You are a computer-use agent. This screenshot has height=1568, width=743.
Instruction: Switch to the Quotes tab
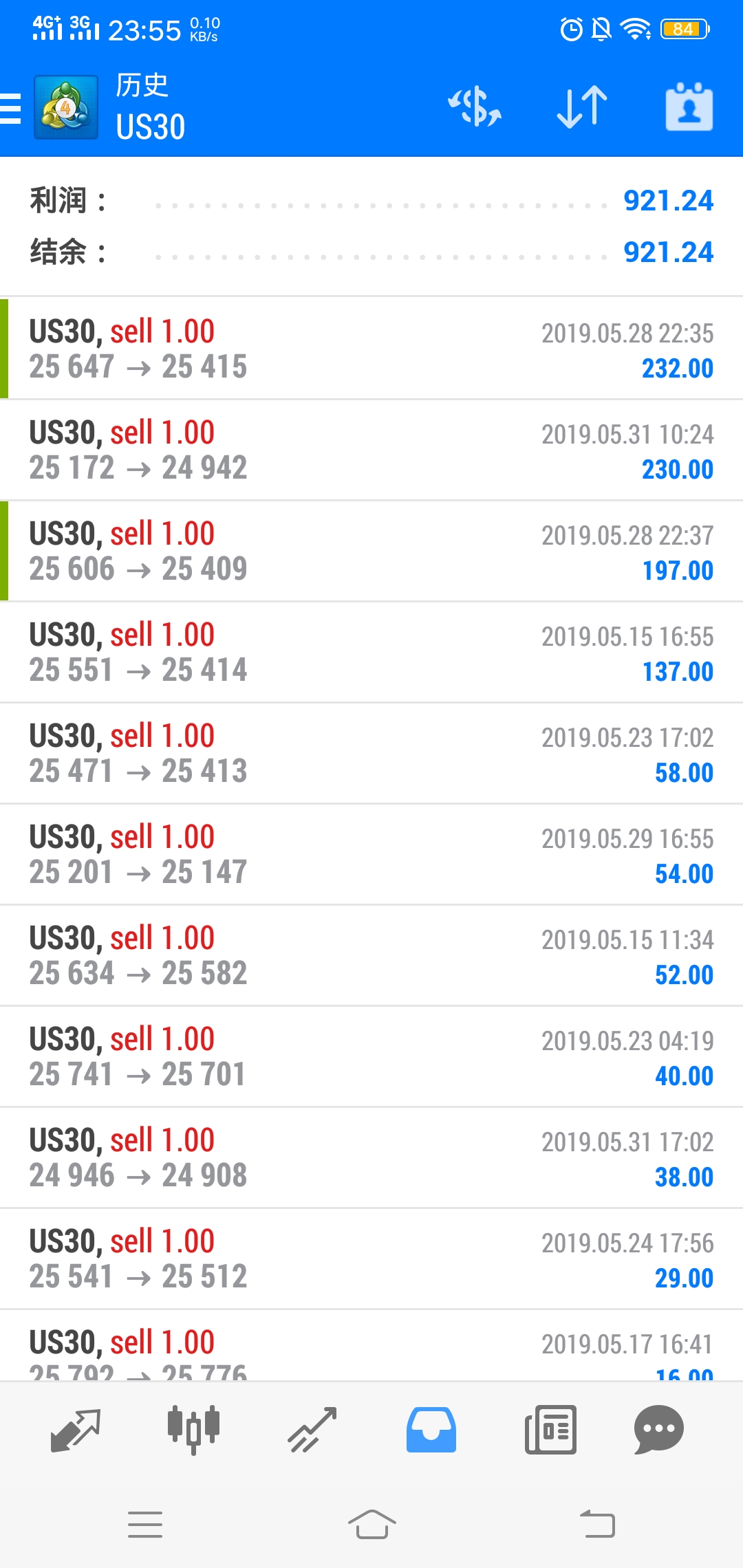(76, 1430)
